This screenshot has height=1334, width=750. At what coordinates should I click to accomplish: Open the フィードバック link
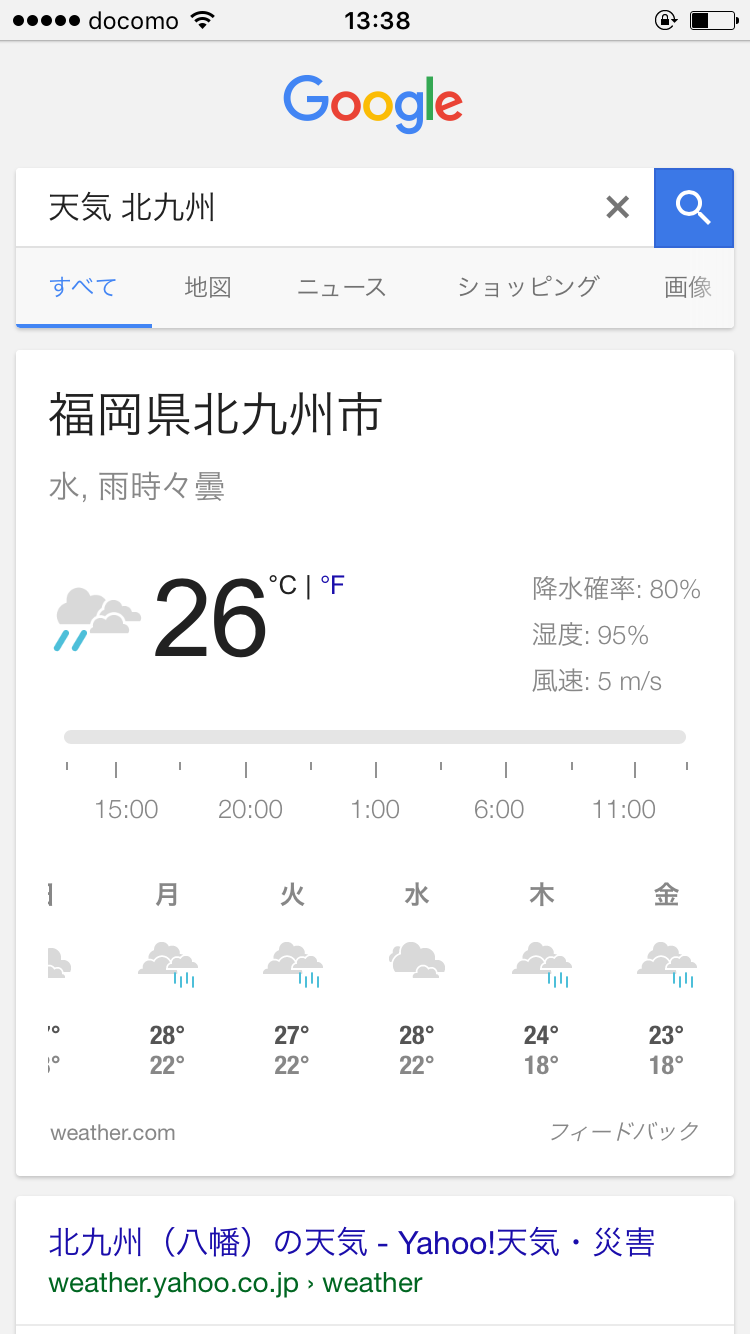tap(624, 1132)
